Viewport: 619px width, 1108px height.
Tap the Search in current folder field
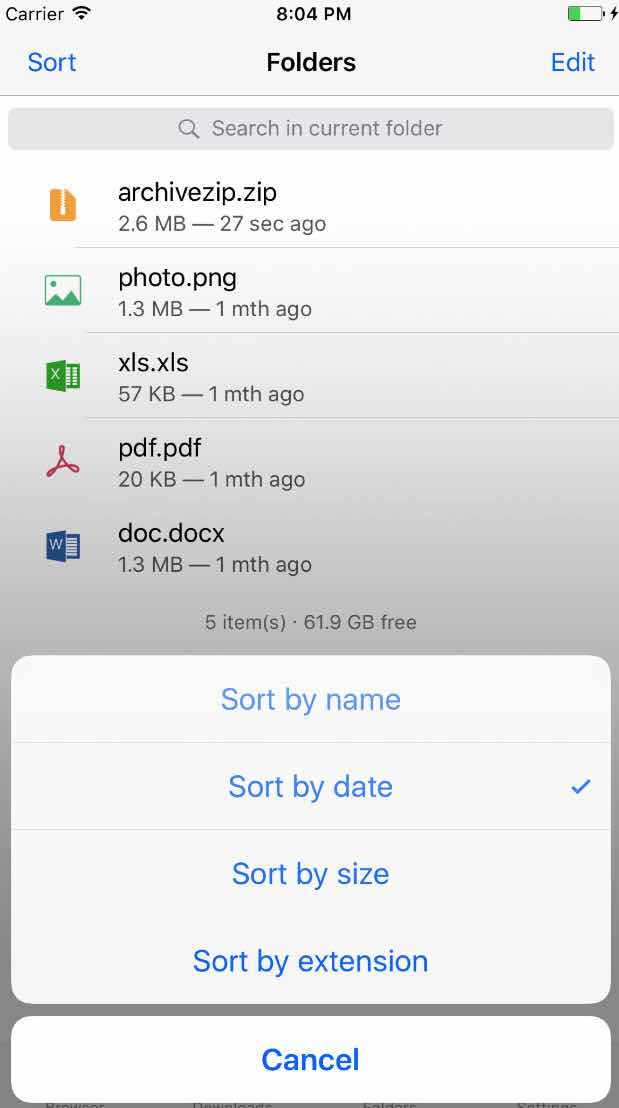(x=311, y=129)
